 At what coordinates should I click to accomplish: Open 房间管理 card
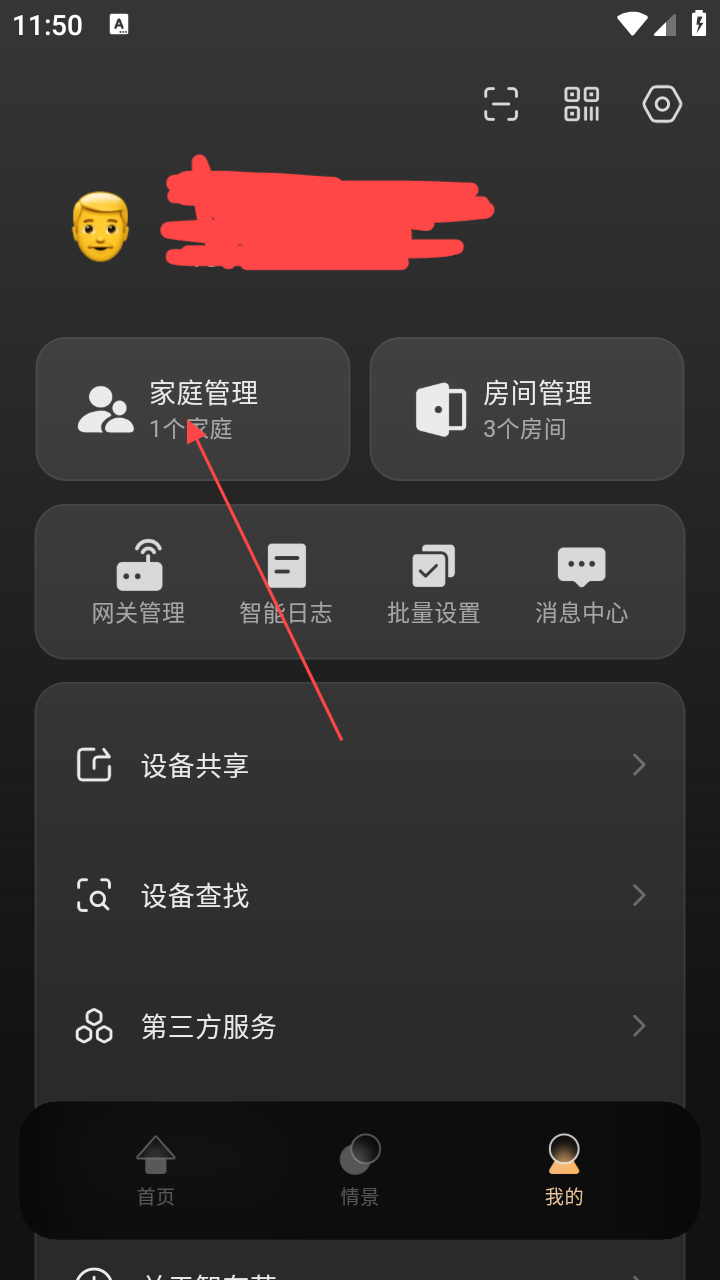click(x=527, y=409)
